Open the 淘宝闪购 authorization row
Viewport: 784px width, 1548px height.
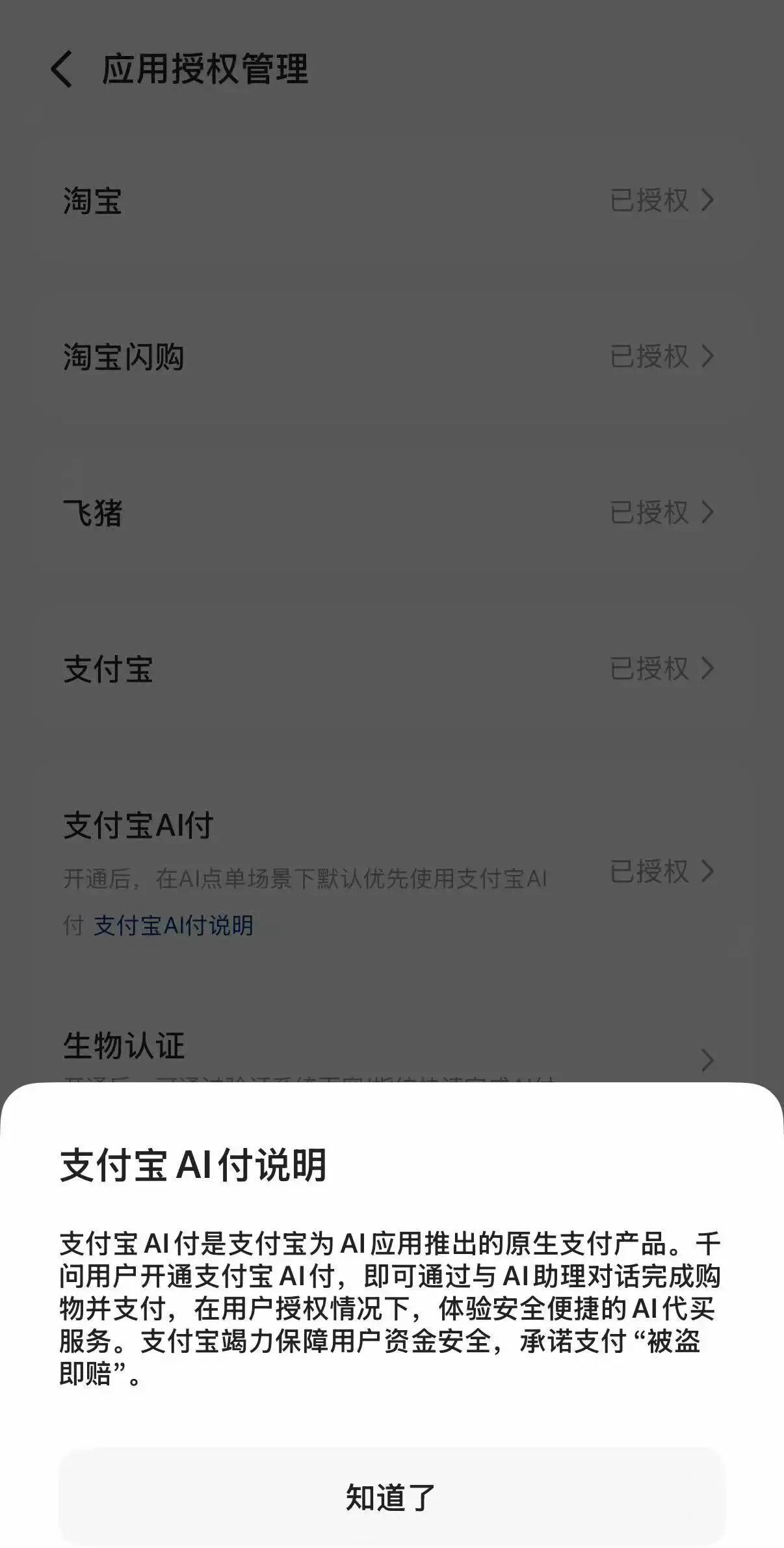(390, 356)
